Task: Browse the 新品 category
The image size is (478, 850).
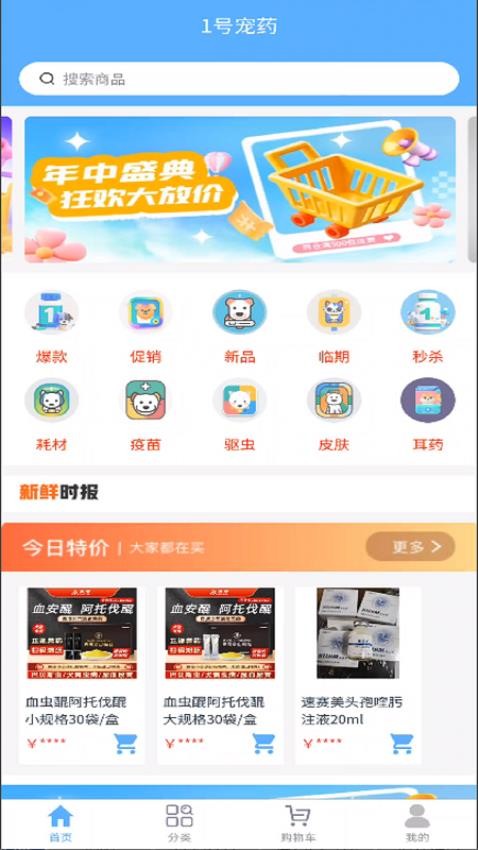Action: [x=240, y=327]
